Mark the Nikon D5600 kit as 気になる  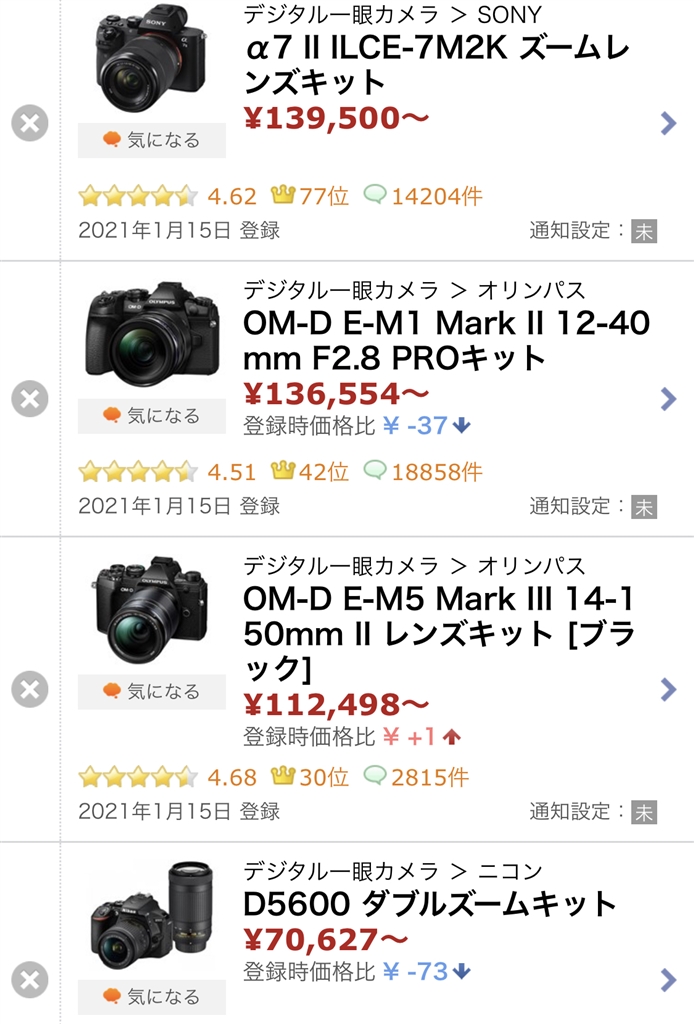(x=152, y=996)
